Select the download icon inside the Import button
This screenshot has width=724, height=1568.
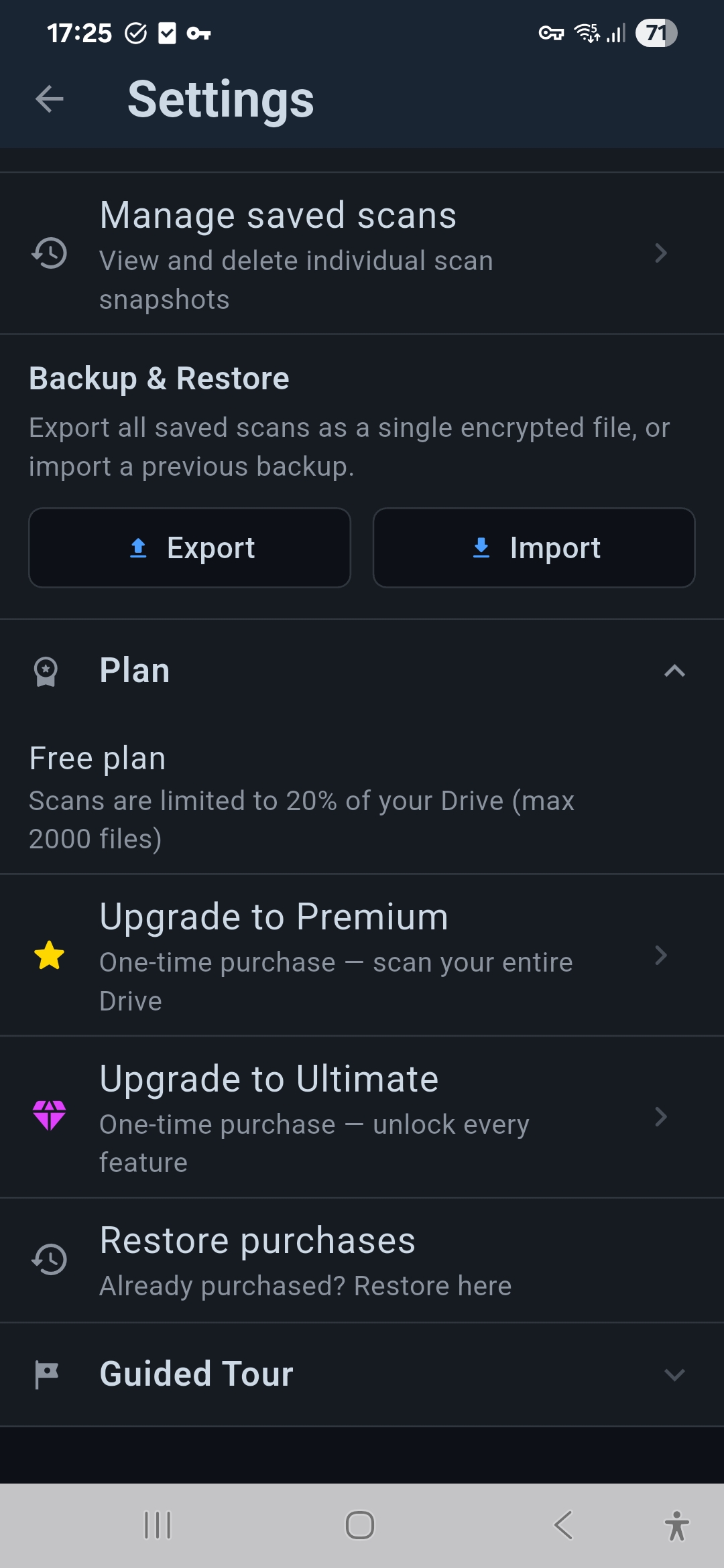[x=481, y=547]
